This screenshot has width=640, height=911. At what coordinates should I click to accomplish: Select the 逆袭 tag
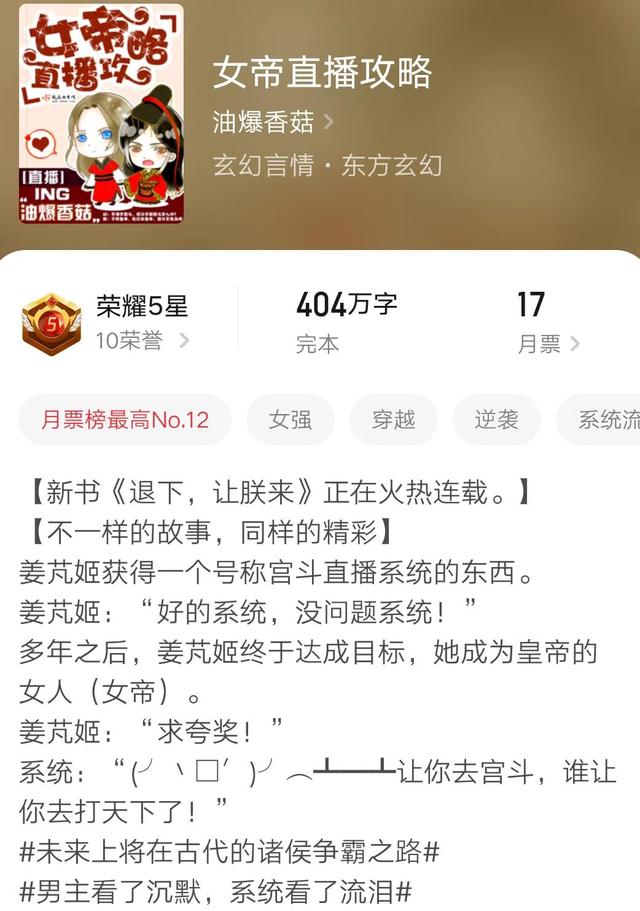[x=496, y=420]
